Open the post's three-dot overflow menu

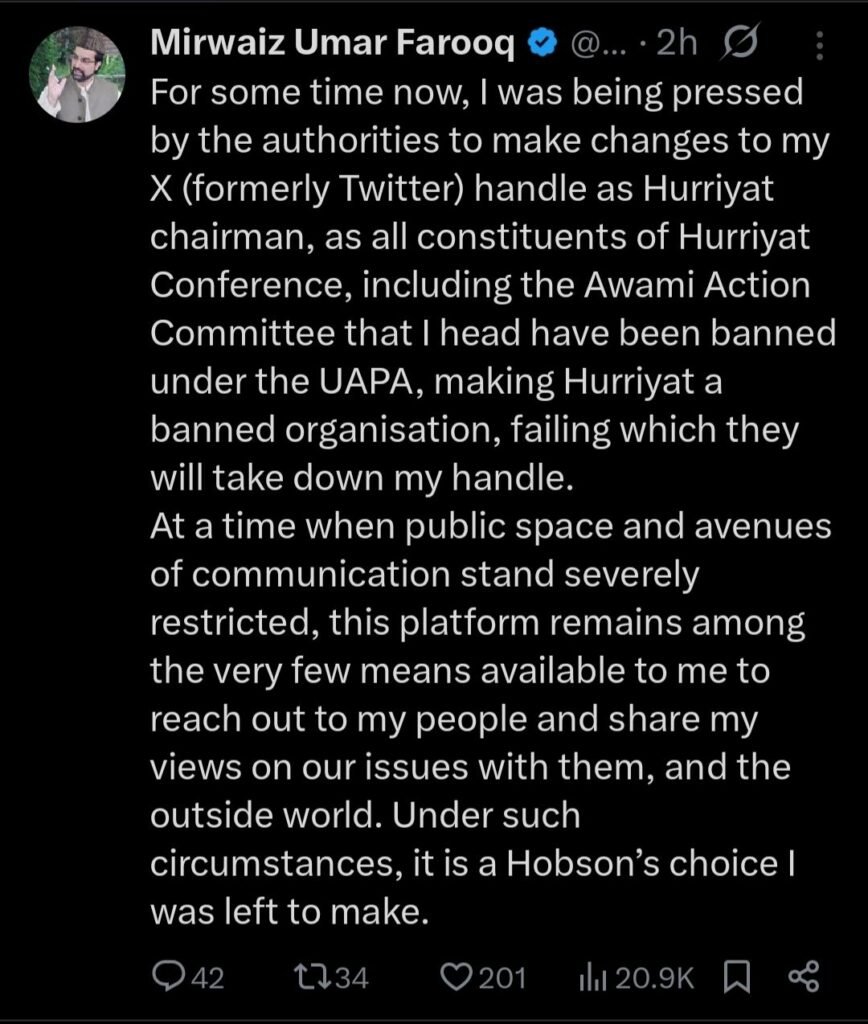(819, 44)
